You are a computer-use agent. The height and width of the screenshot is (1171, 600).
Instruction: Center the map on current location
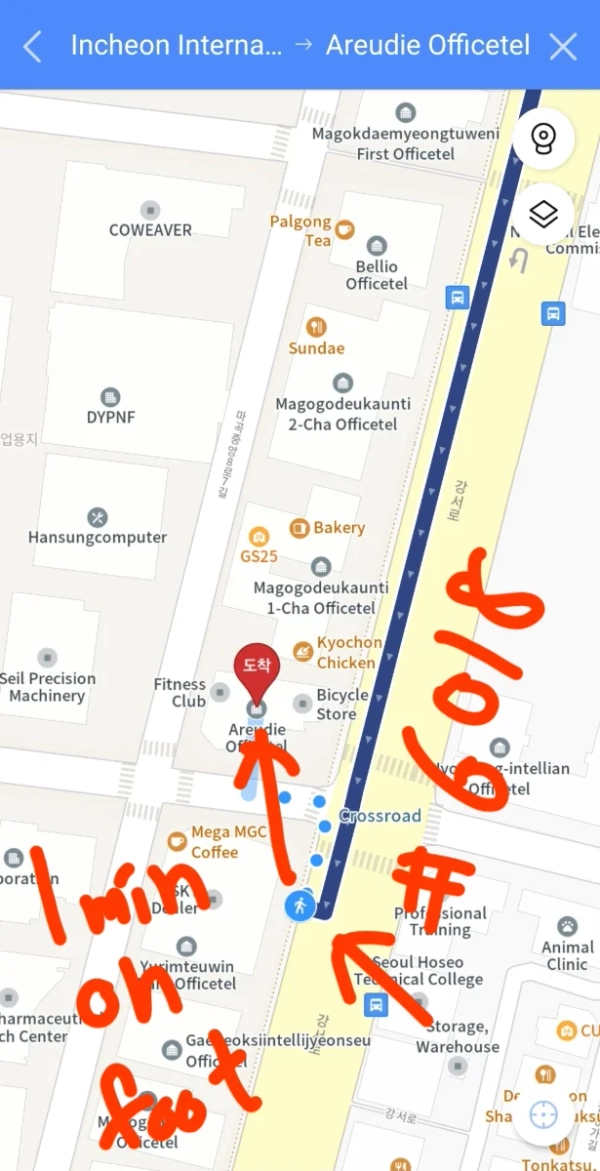click(x=543, y=1114)
